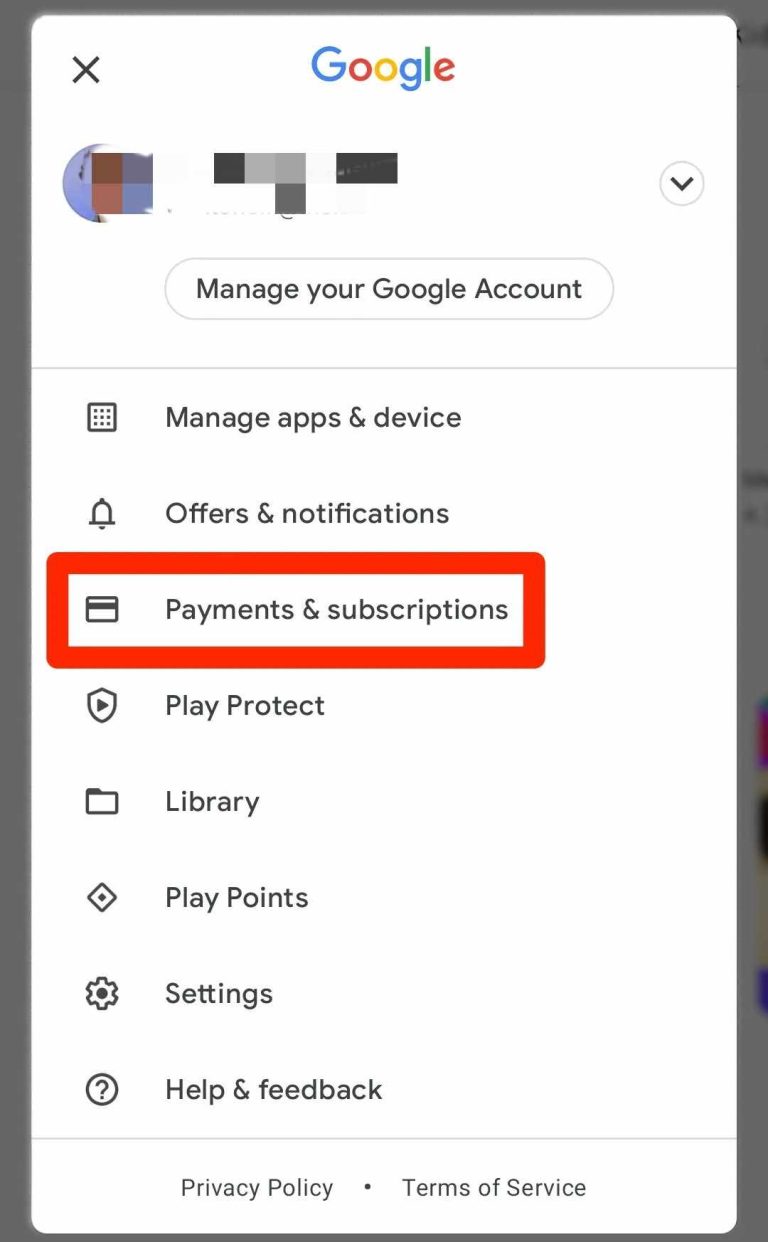Expand the account switcher chevron
Viewport: 768px width, 1242px height.
click(681, 184)
